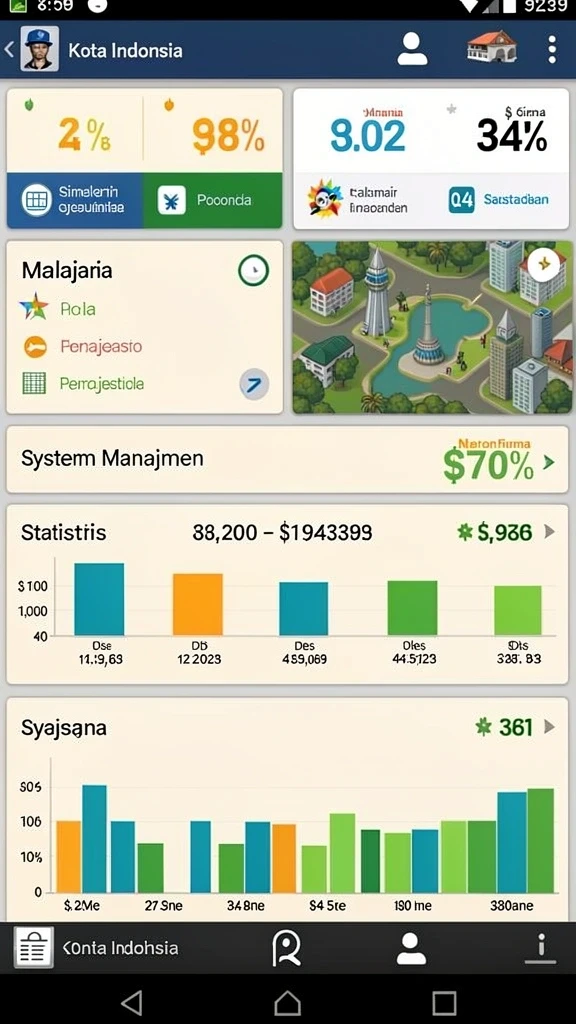Go back using the header arrow
Screen dimensions: 576x1024
pyautogui.click(x=9, y=50)
